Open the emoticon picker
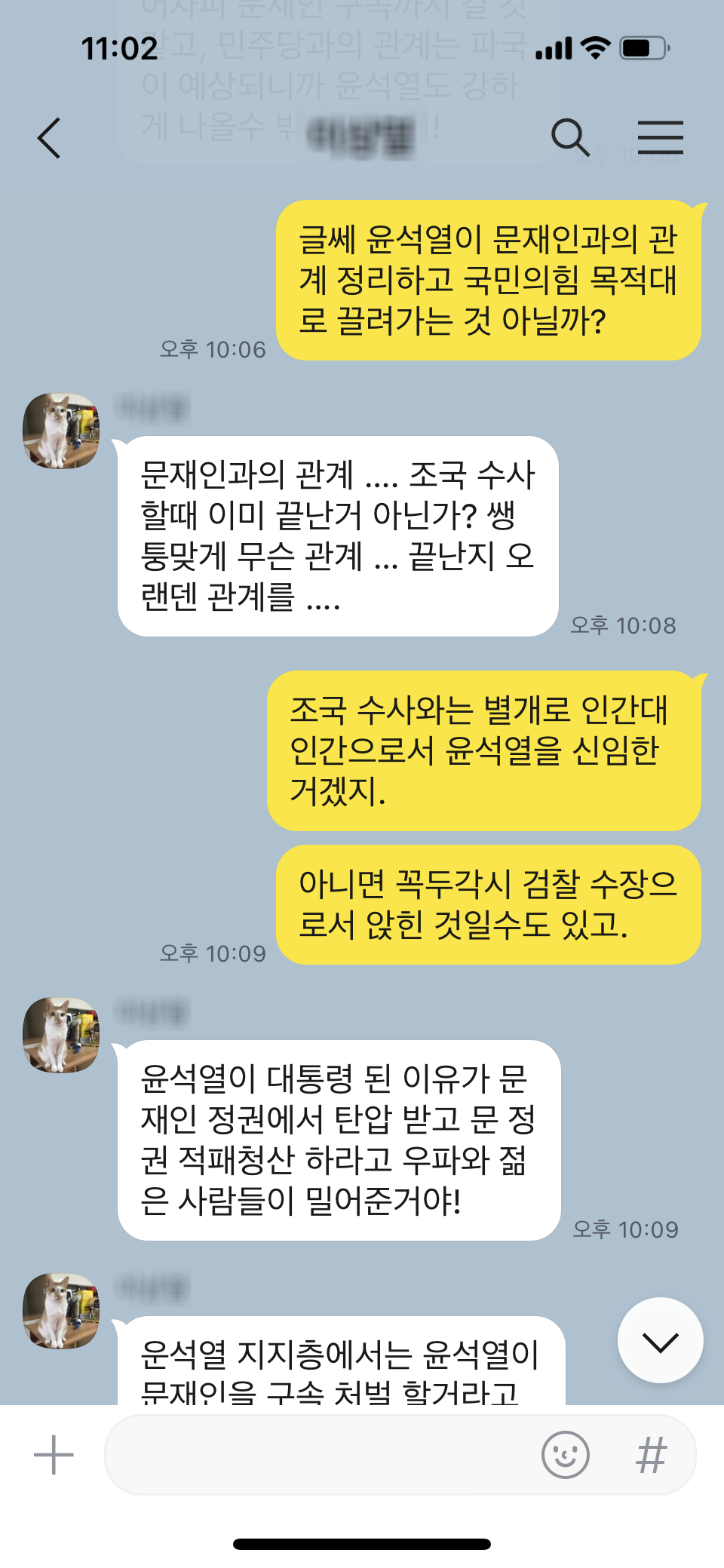724x1568 pixels. pos(565,1455)
